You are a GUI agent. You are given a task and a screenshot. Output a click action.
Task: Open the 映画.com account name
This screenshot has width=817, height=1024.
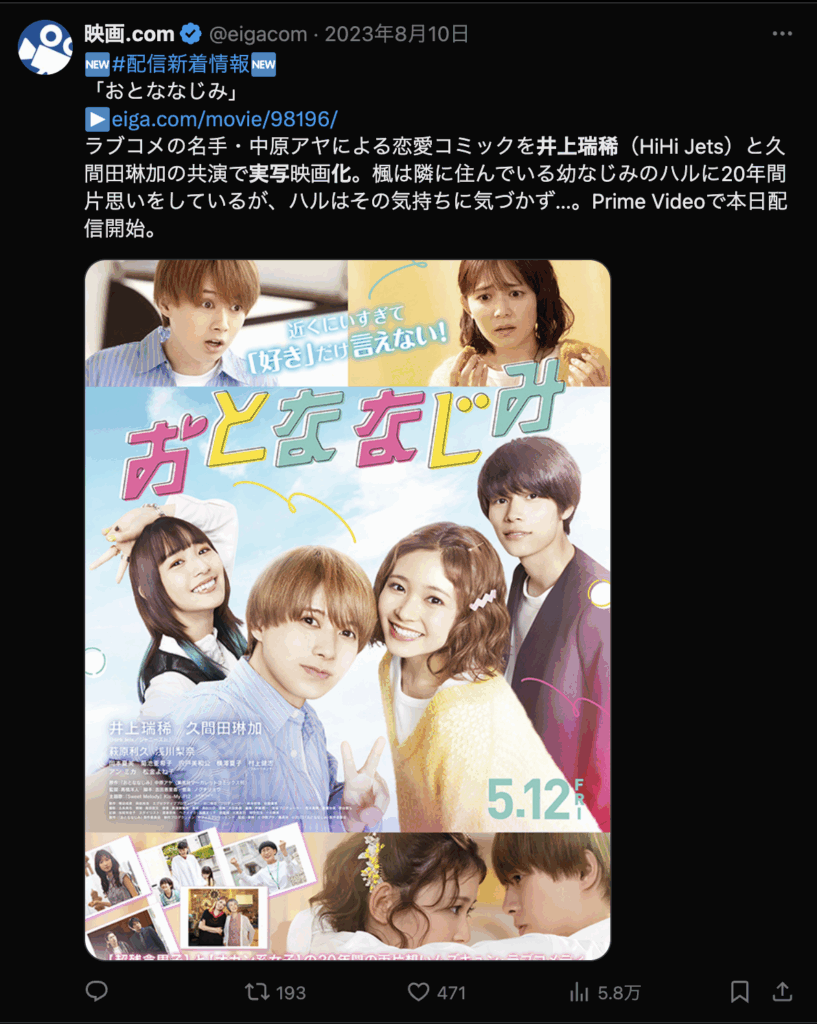[129, 34]
